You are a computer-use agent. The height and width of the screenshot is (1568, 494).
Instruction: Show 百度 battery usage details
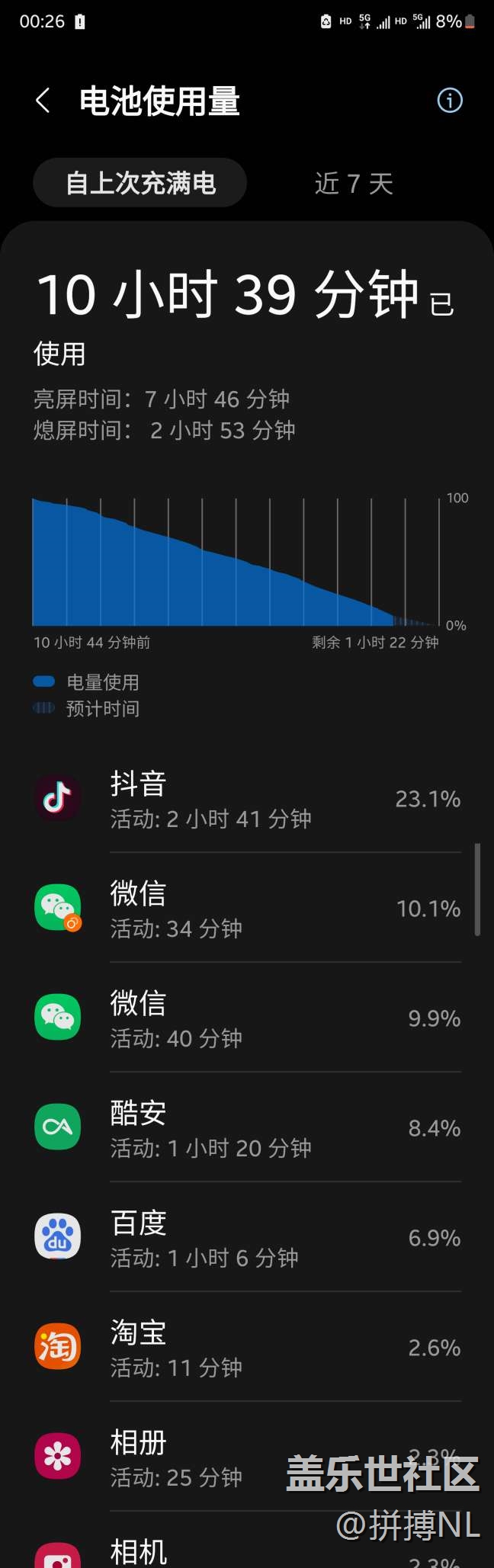pos(247,1238)
